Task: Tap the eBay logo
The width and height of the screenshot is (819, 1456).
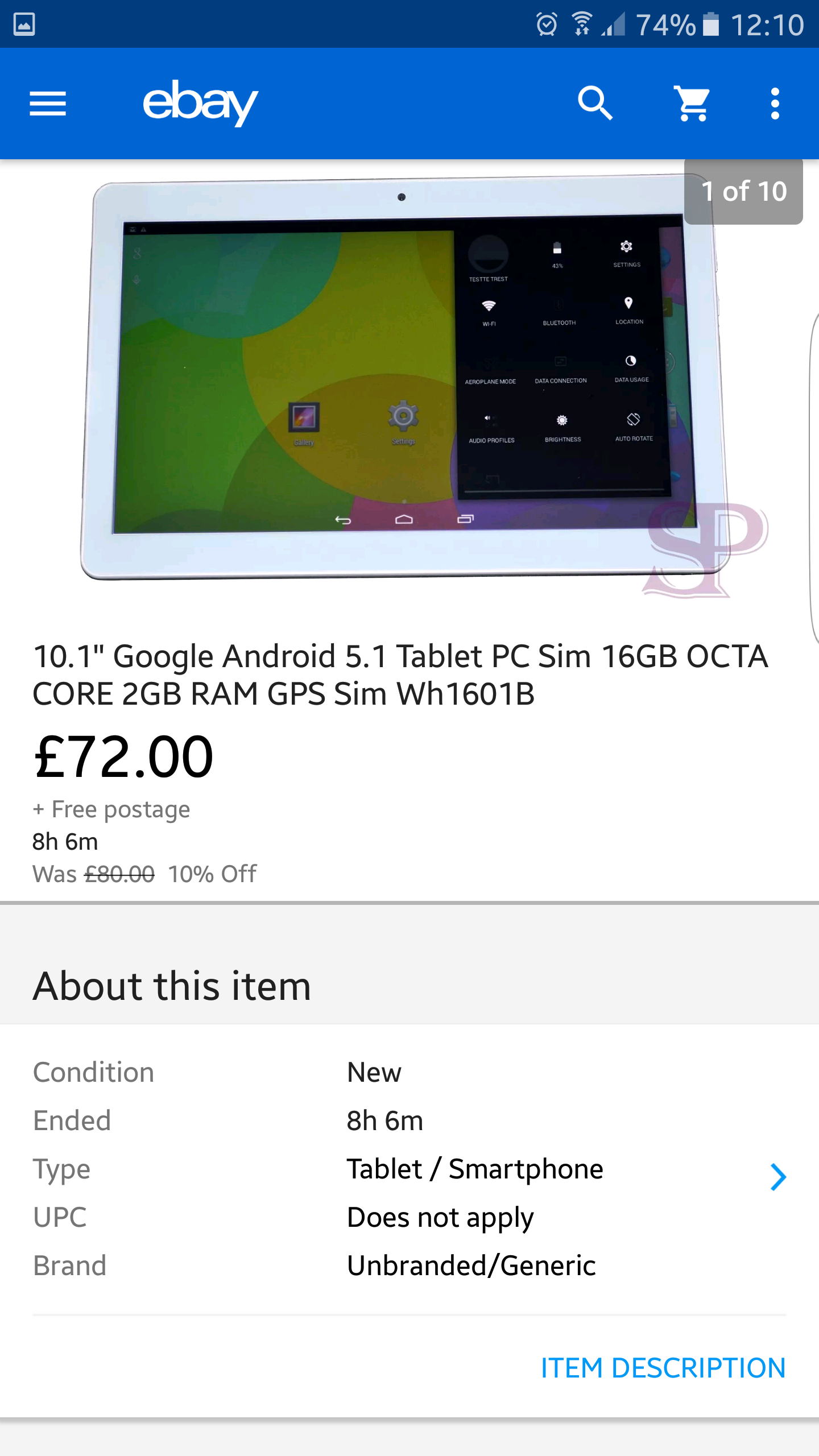Action: pos(200,104)
